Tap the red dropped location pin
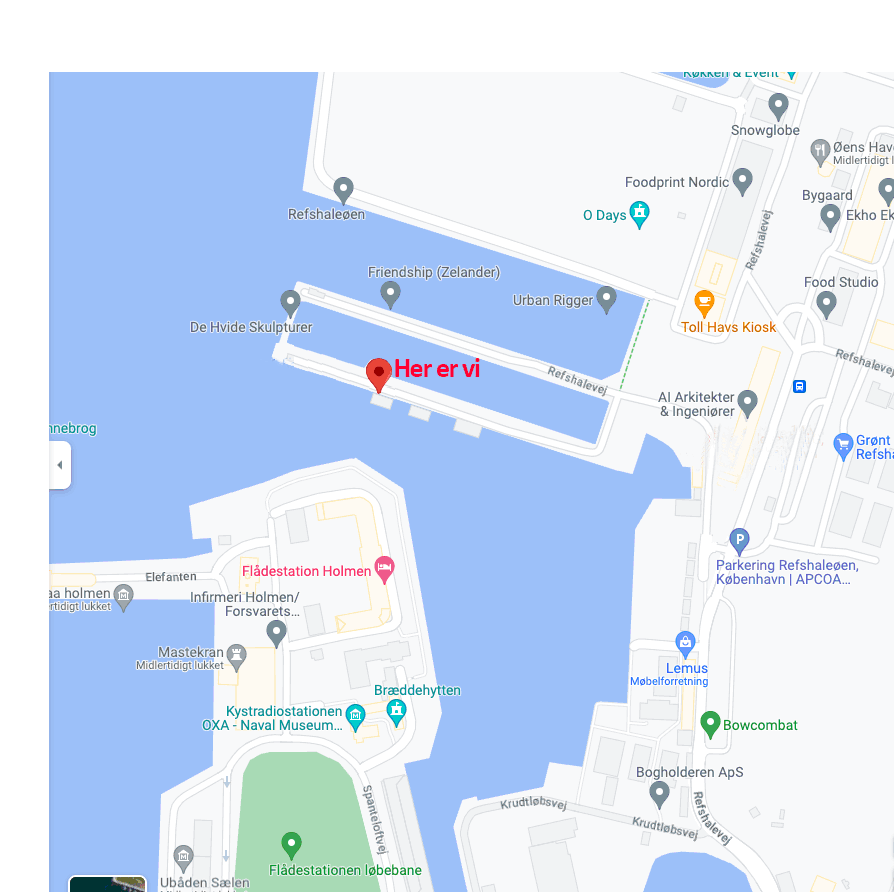The image size is (894, 892). (x=378, y=374)
